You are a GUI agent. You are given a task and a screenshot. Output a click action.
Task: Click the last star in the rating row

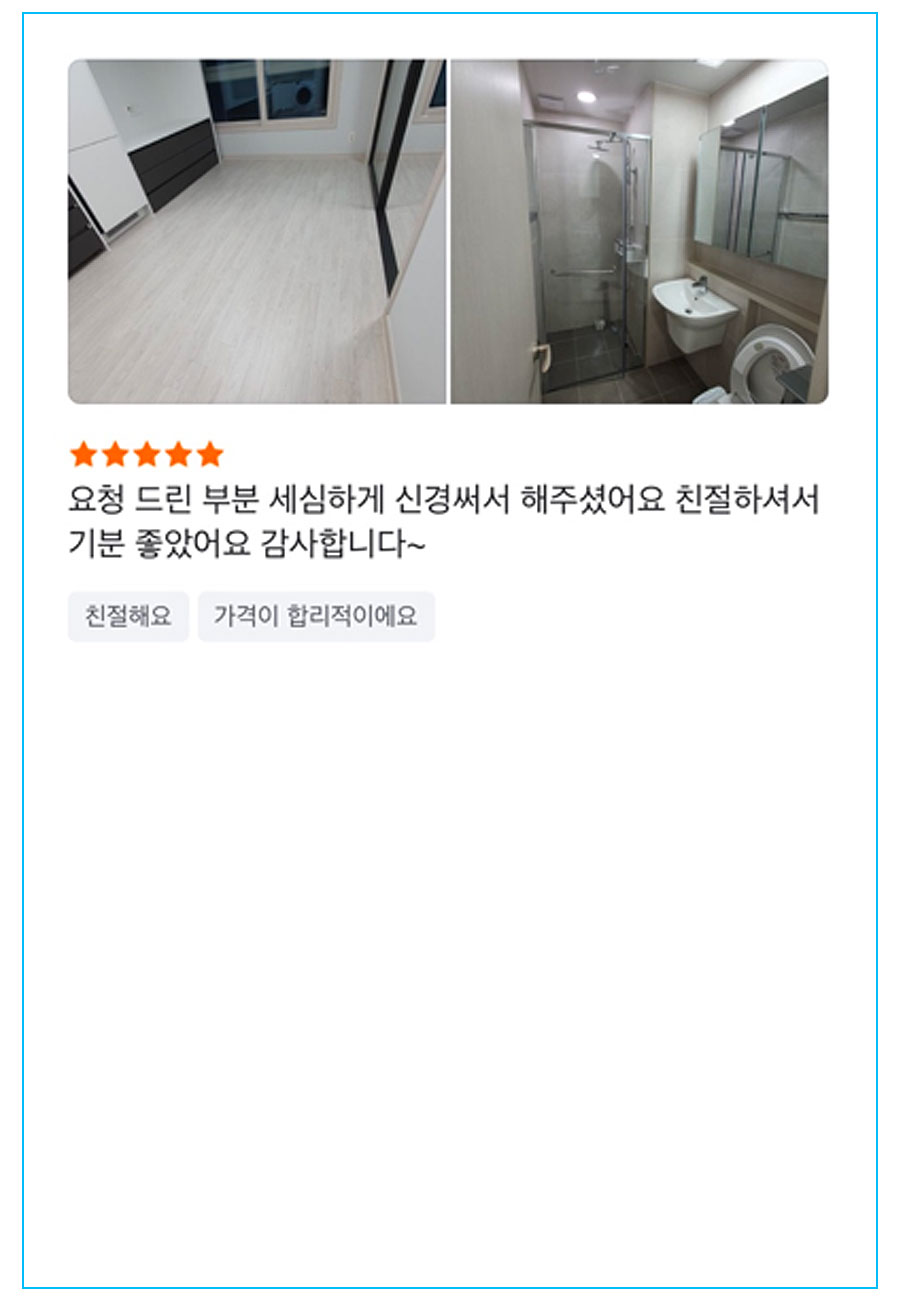point(210,452)
